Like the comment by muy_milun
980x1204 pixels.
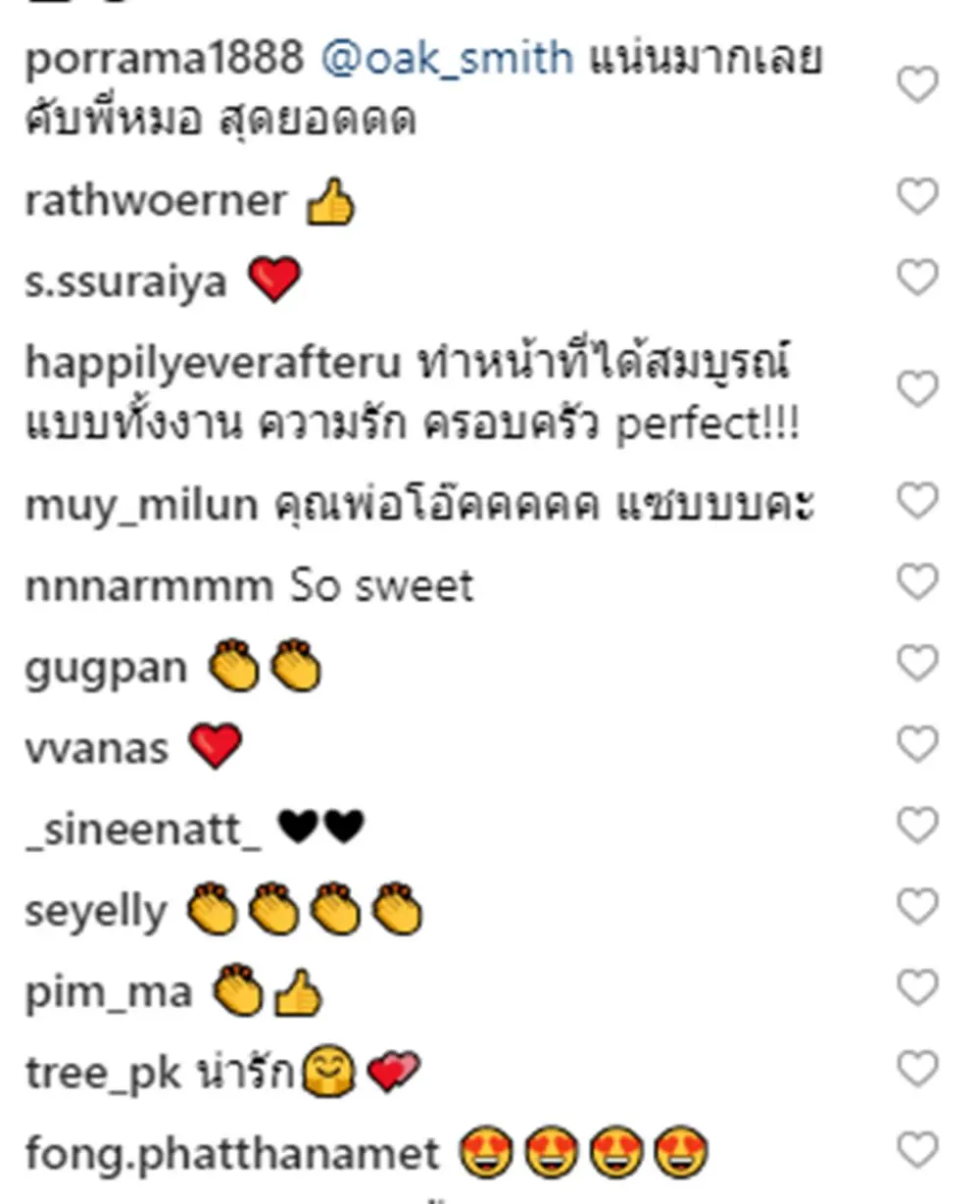click(x=918, y=502)
